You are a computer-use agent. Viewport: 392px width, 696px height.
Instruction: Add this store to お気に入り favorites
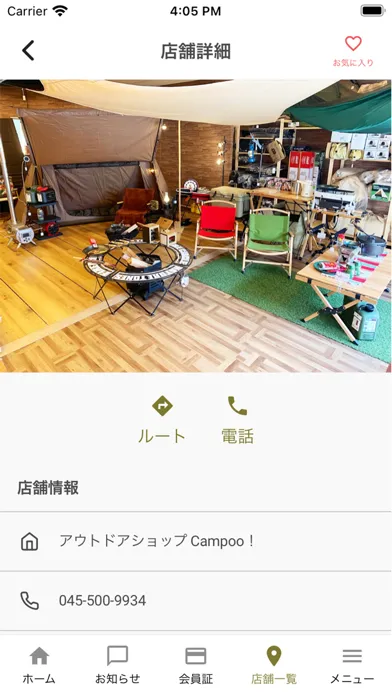(353, 51)
